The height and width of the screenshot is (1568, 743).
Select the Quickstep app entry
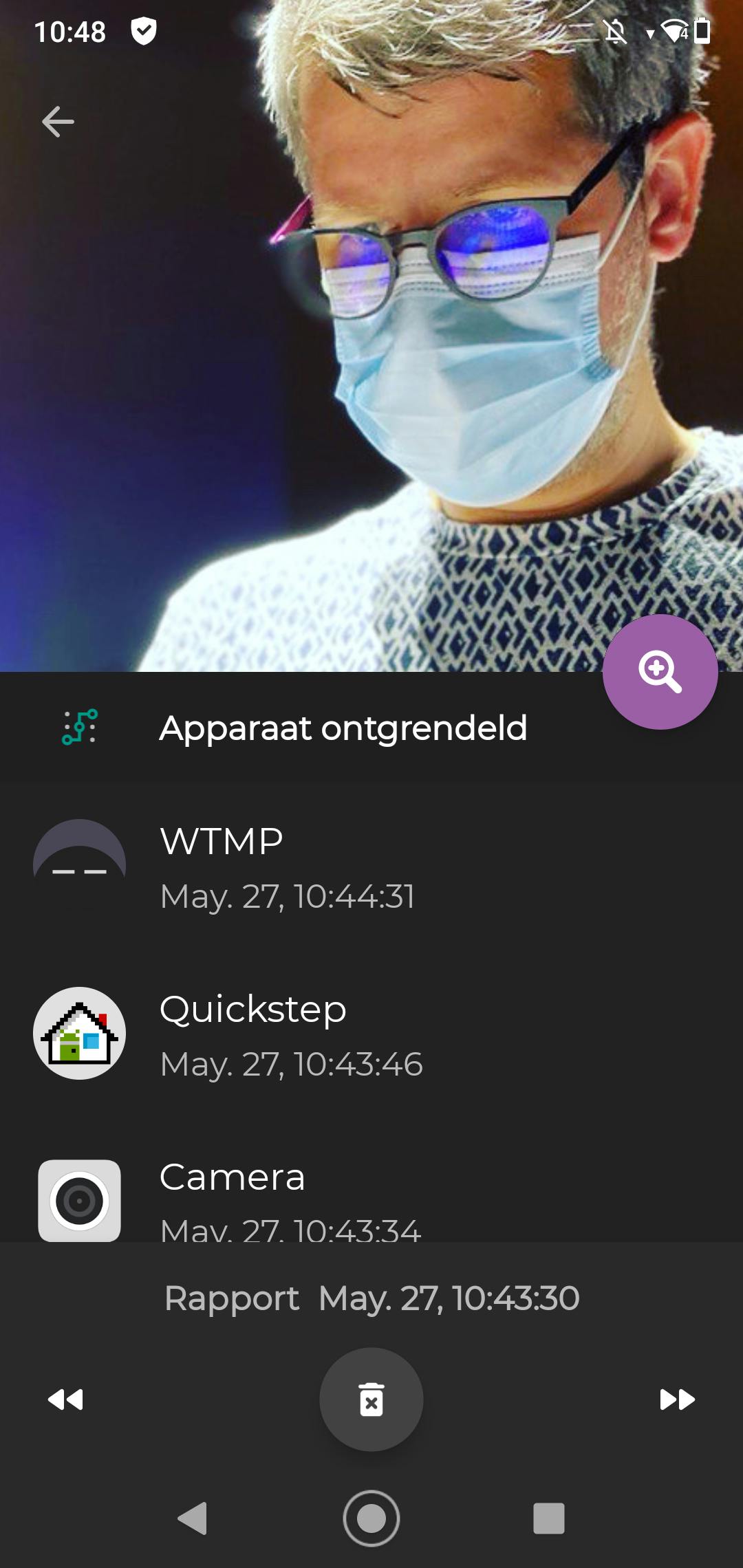[x=371, y=1034]
